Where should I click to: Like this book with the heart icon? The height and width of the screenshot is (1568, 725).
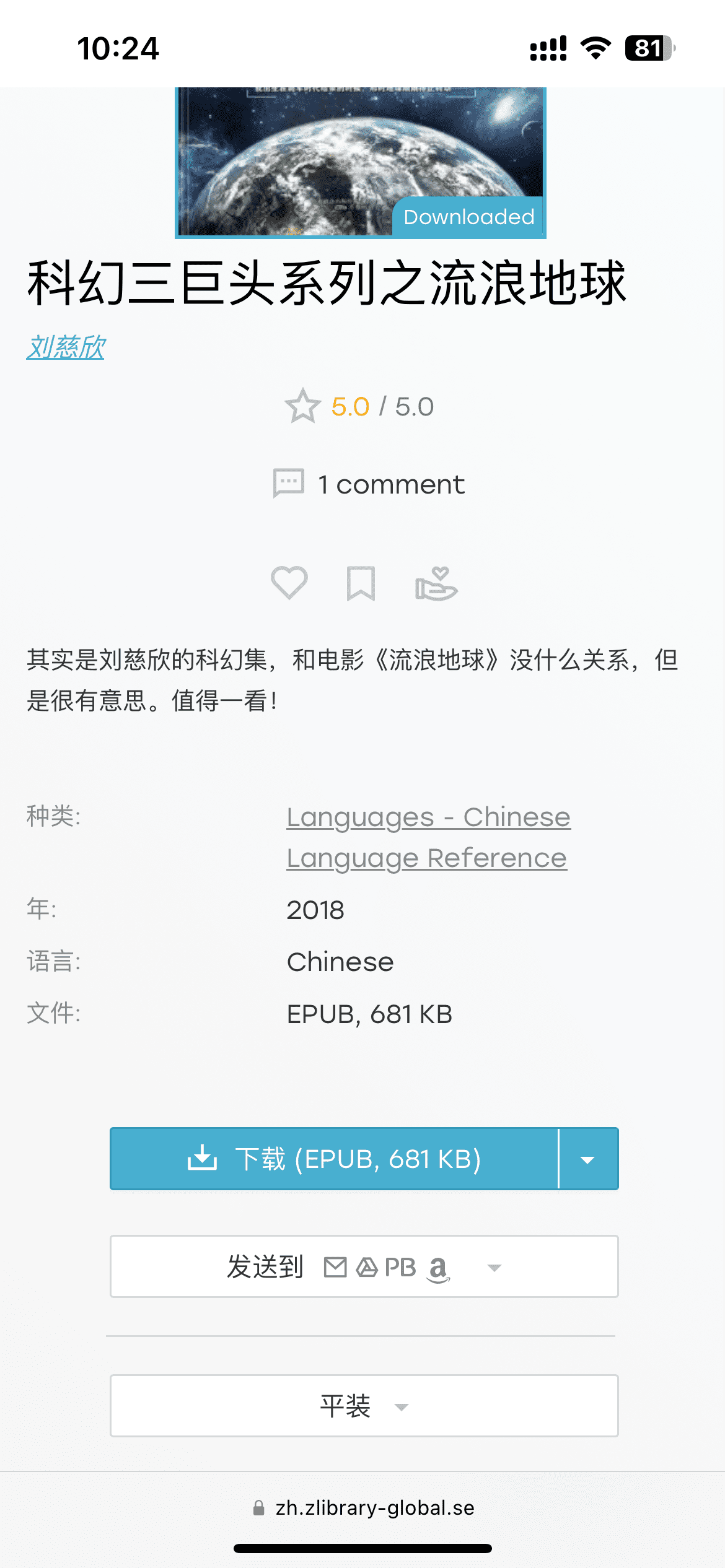coord(289,583)
